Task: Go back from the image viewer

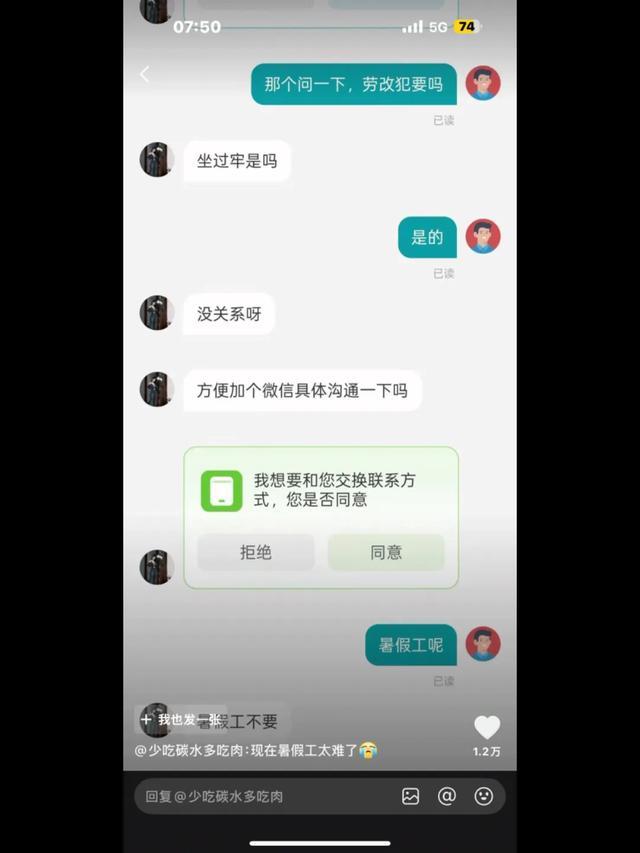Action: click(145, 74)
